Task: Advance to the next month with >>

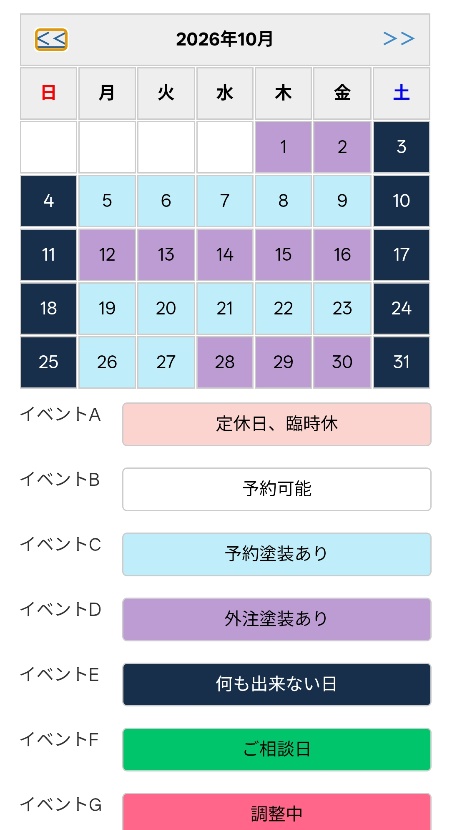Action: (399, 39)
